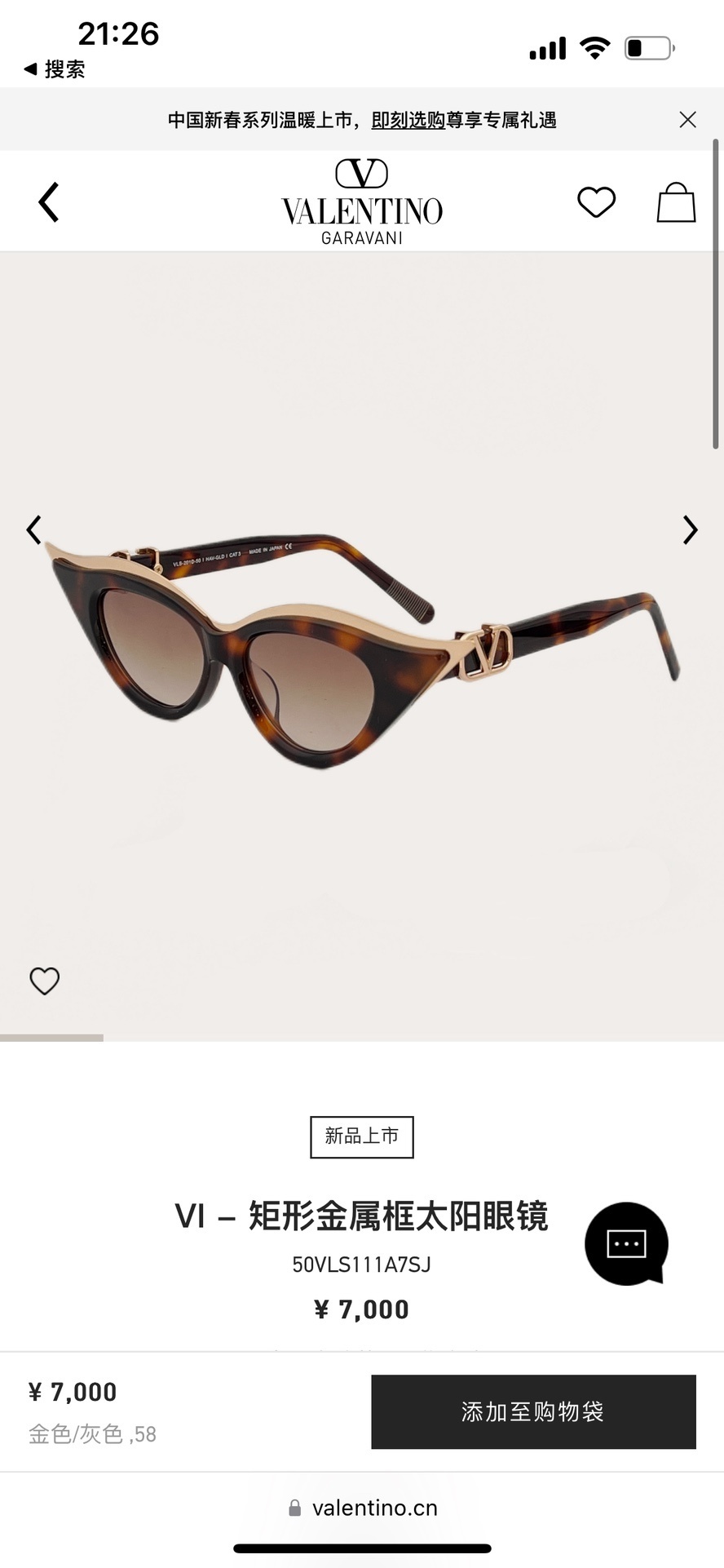This screenshot has width=724, height=1568.
Task: Go back using the header arrow
Action: 49,202
